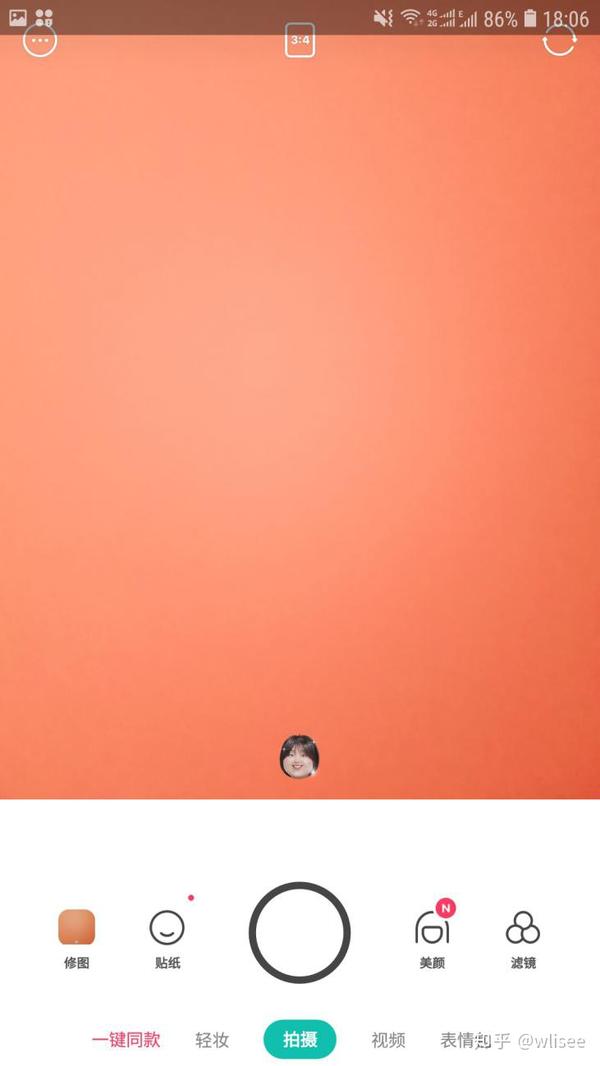The height and width of the screenshot is (1066, 600).
Task: Select the 拍摄 shooting mode
Action: click(300, 1040)
